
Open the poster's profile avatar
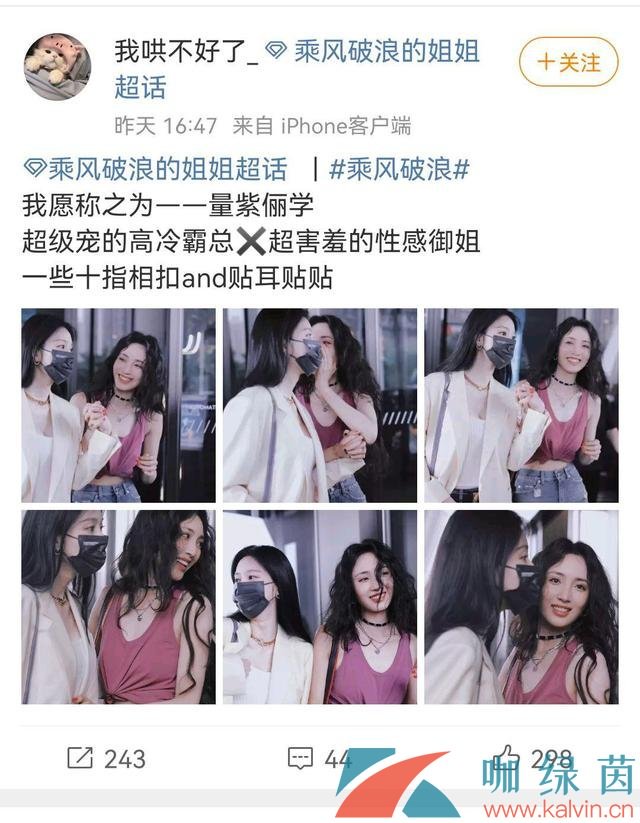click(x=57, y=66)
